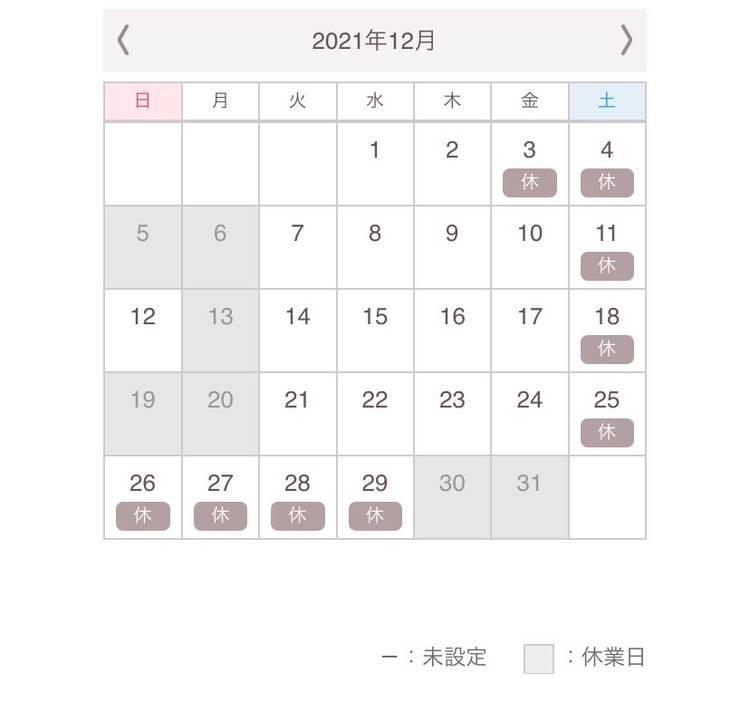Select date 26 marked 休

point(143,497)
